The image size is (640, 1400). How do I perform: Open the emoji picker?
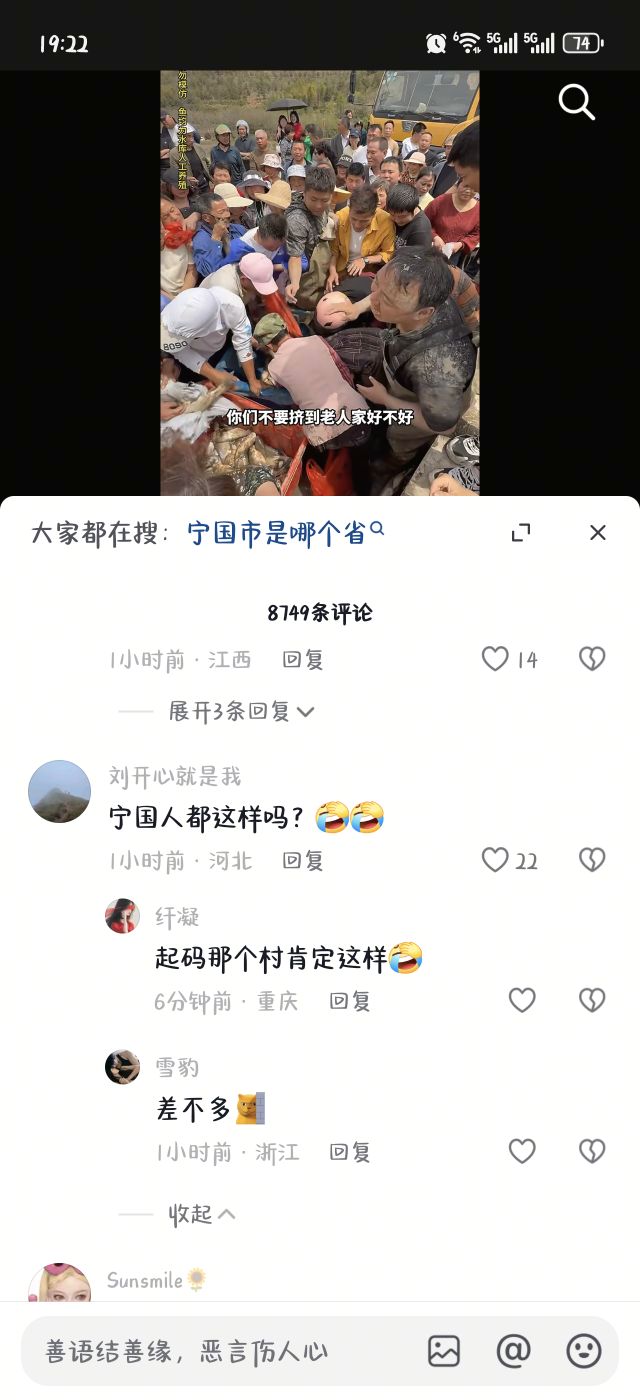pyautogui.click(x=584, y=1351)
